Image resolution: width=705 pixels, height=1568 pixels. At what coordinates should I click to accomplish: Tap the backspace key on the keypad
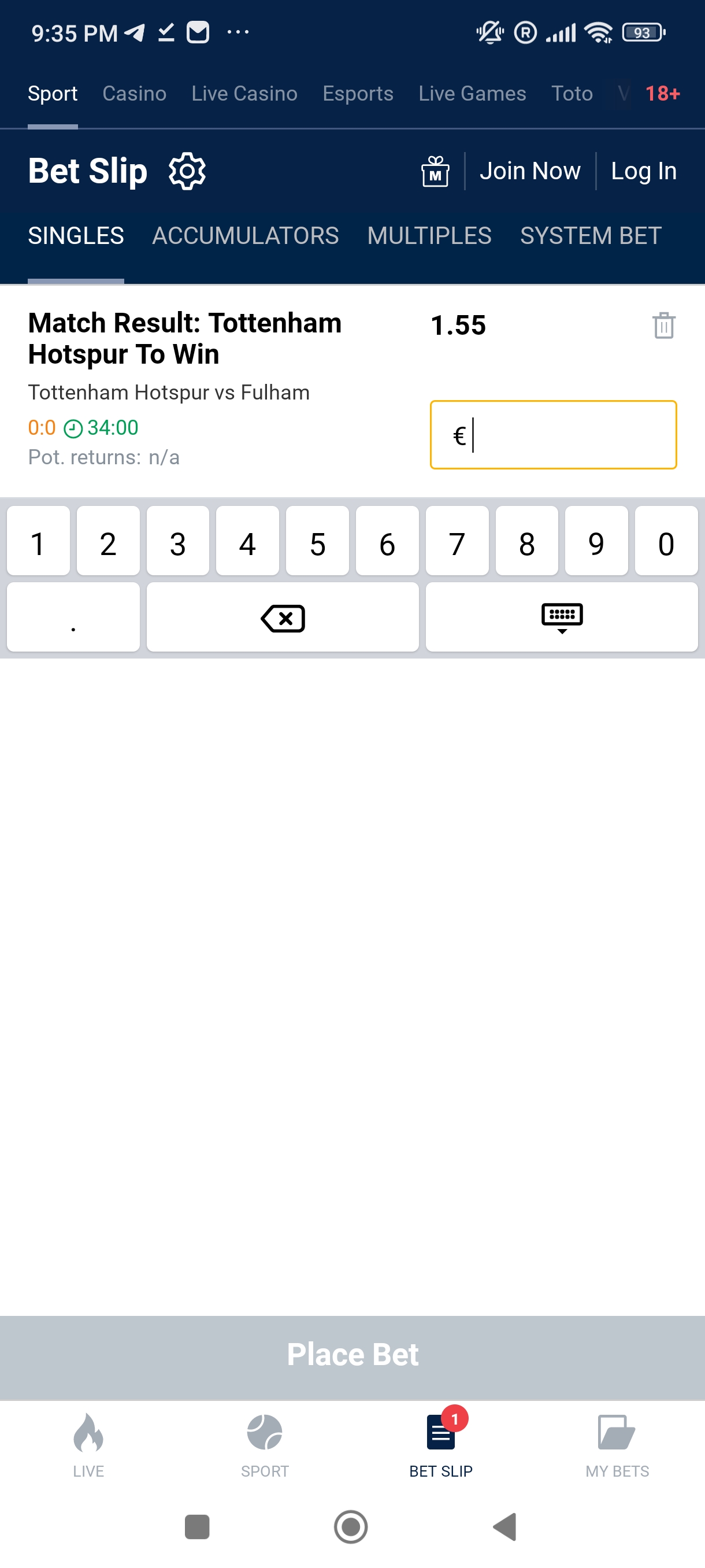point(282,617)
